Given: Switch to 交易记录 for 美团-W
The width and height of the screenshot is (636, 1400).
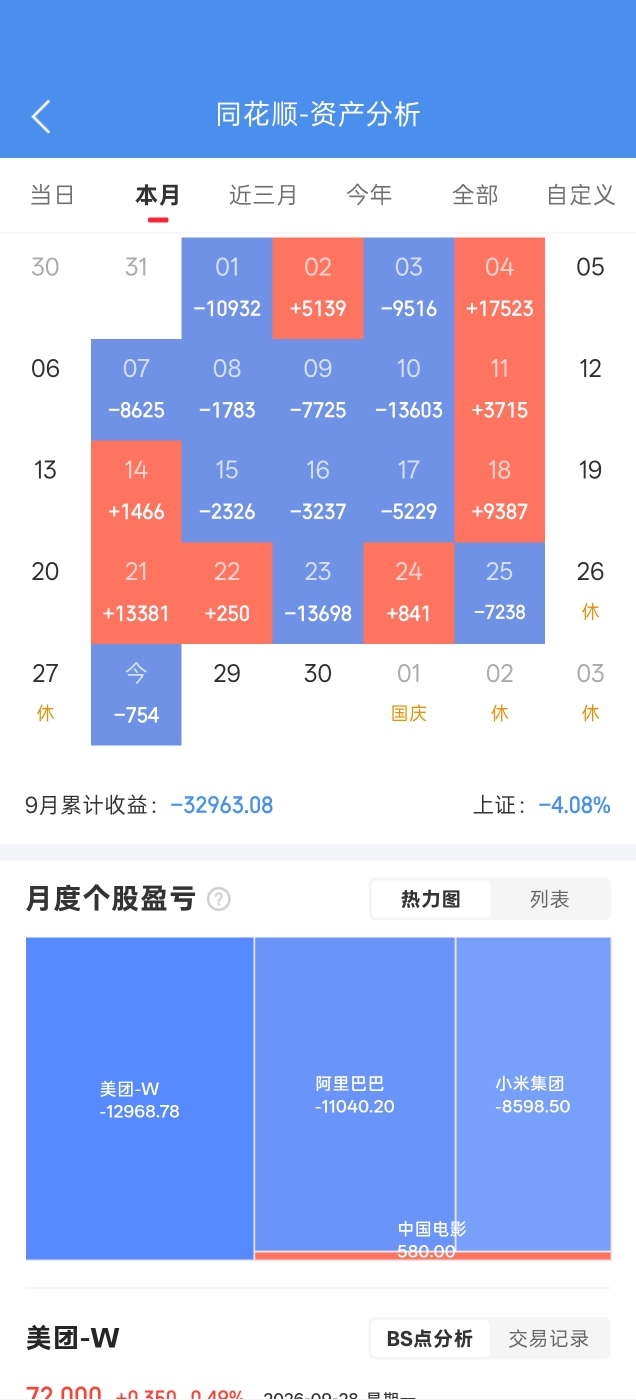Looking at the screenshot, I should [x=549, y=1338].
